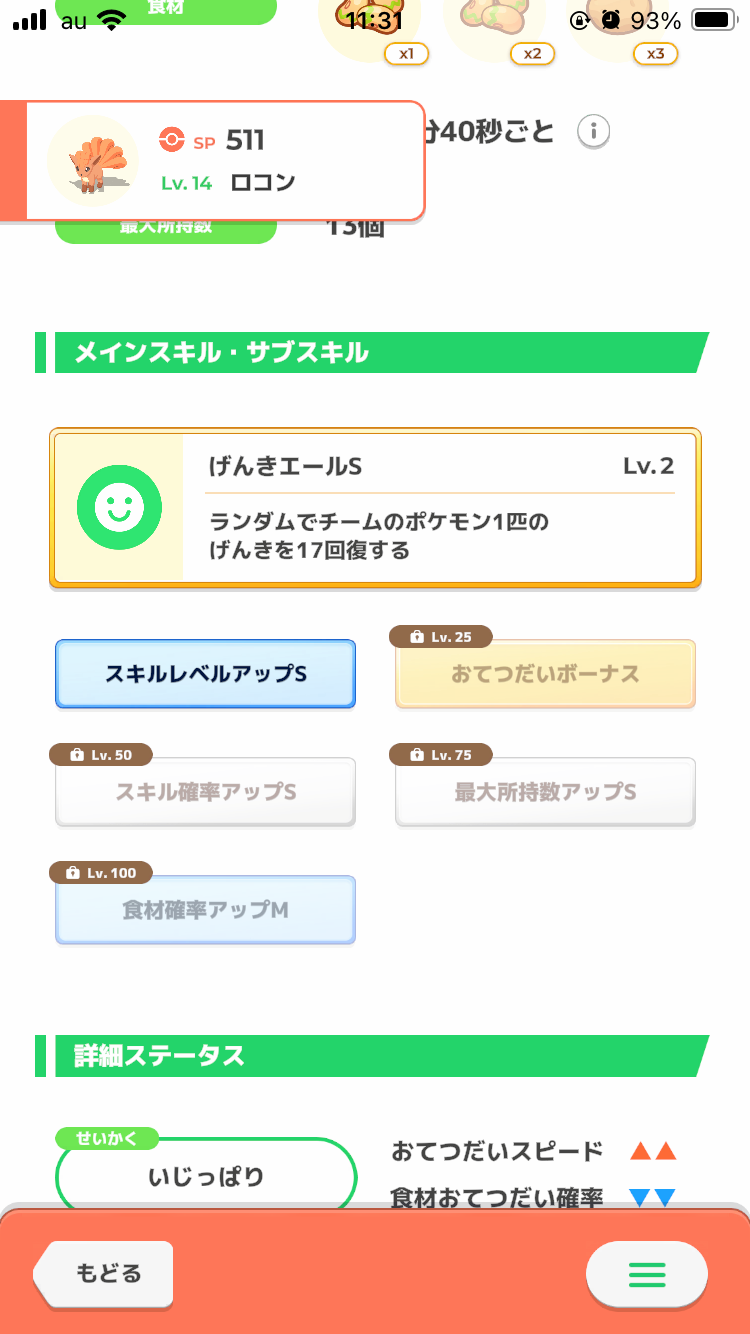Open info icon beside 40秒ごと
The image size is (750, 1334).
[594, 131]
